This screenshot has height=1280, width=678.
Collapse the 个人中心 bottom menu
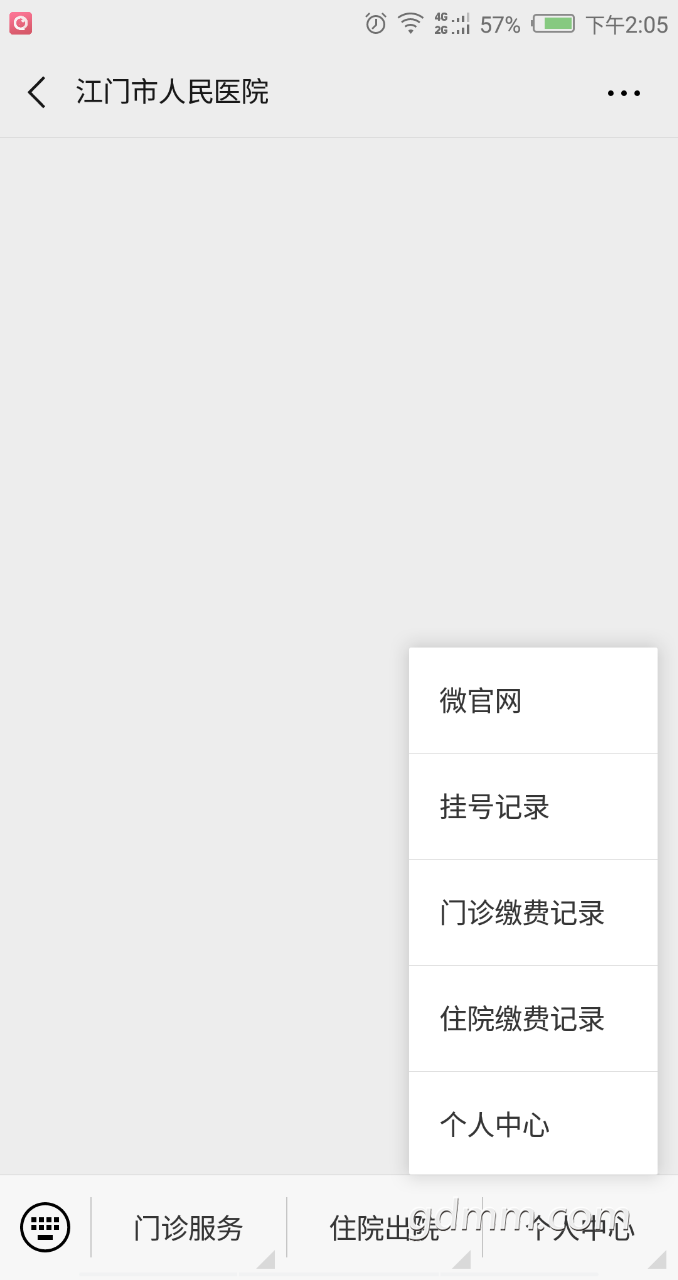coord(580,1228)
